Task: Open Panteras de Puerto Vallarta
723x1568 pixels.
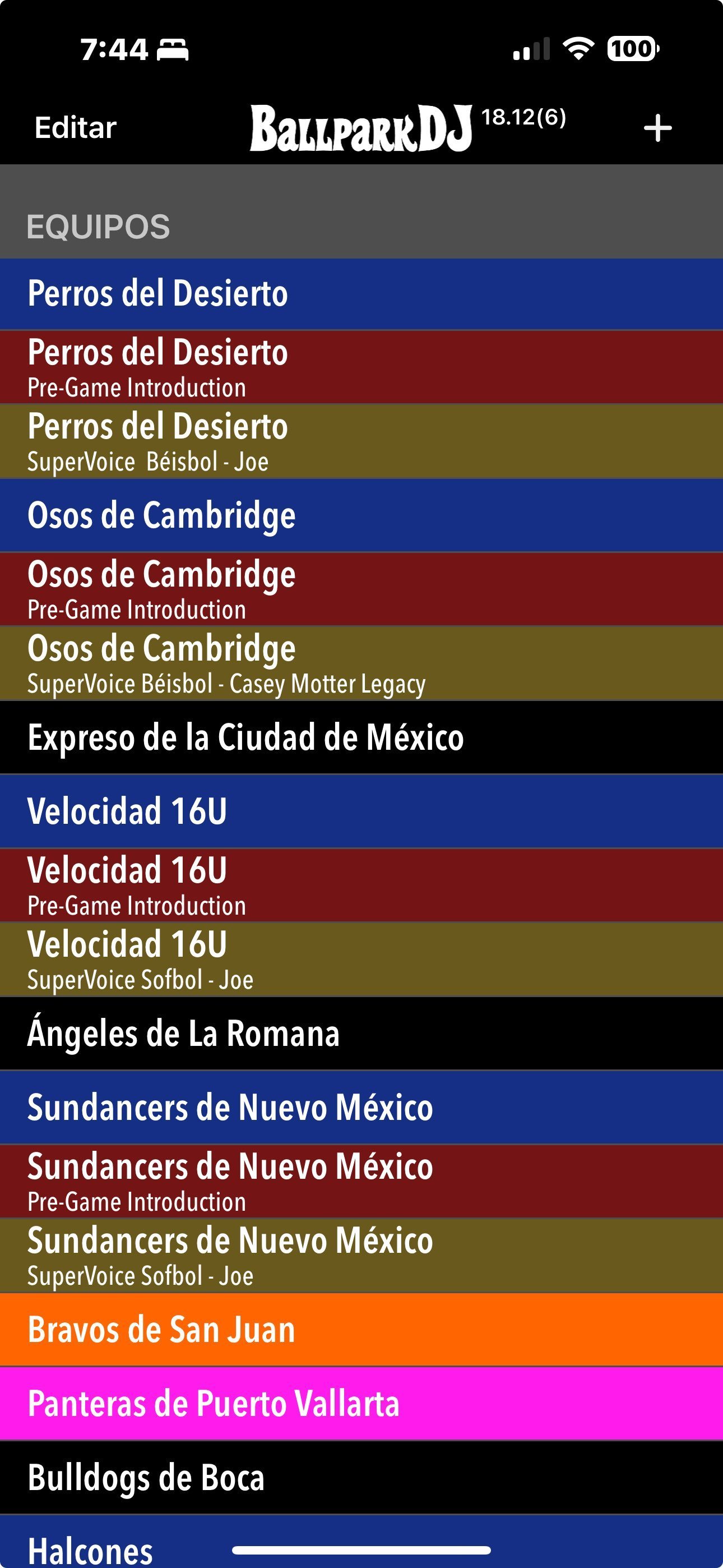Action: (361, 1404)
